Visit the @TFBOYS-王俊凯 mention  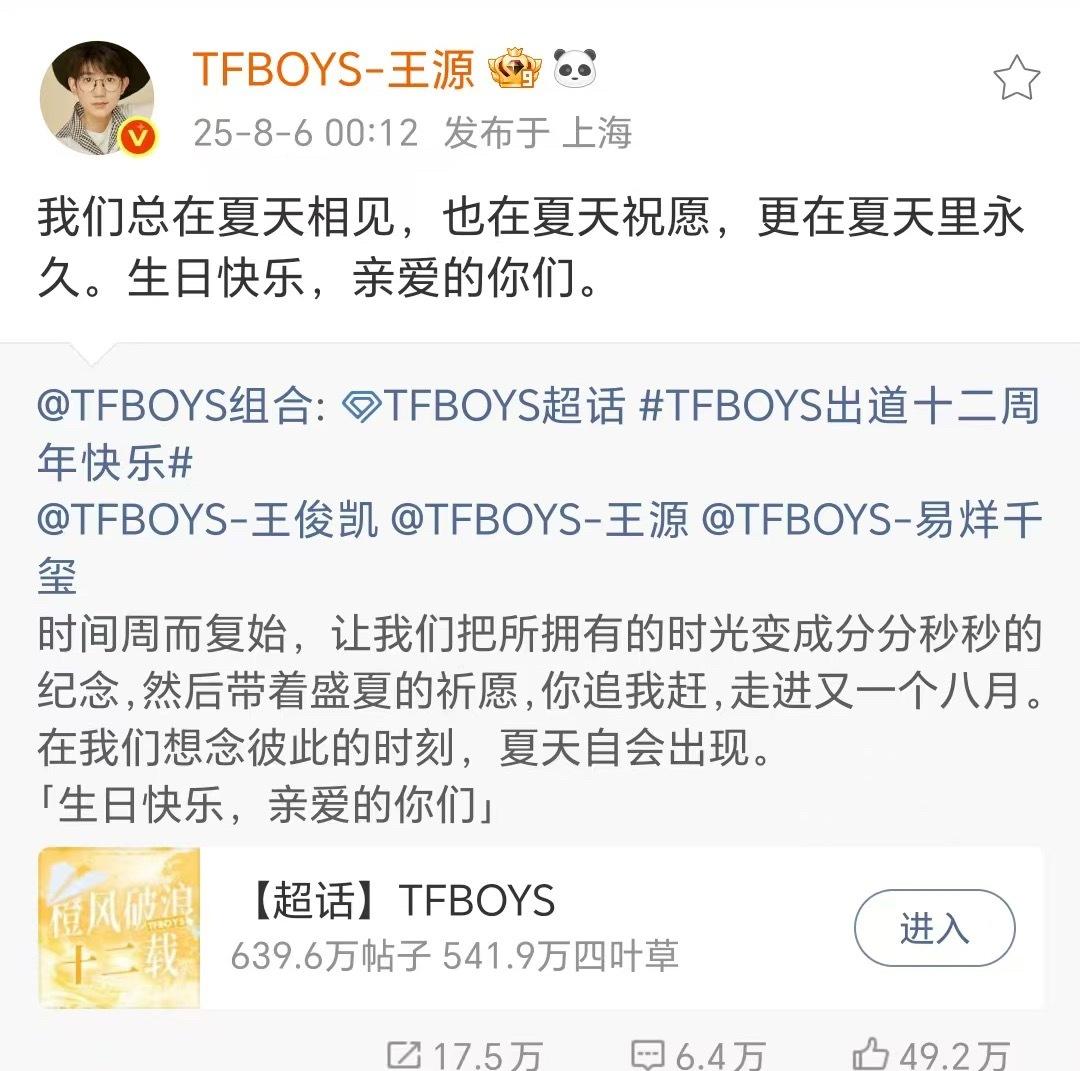pyautogui.click(x=208, y=520)
